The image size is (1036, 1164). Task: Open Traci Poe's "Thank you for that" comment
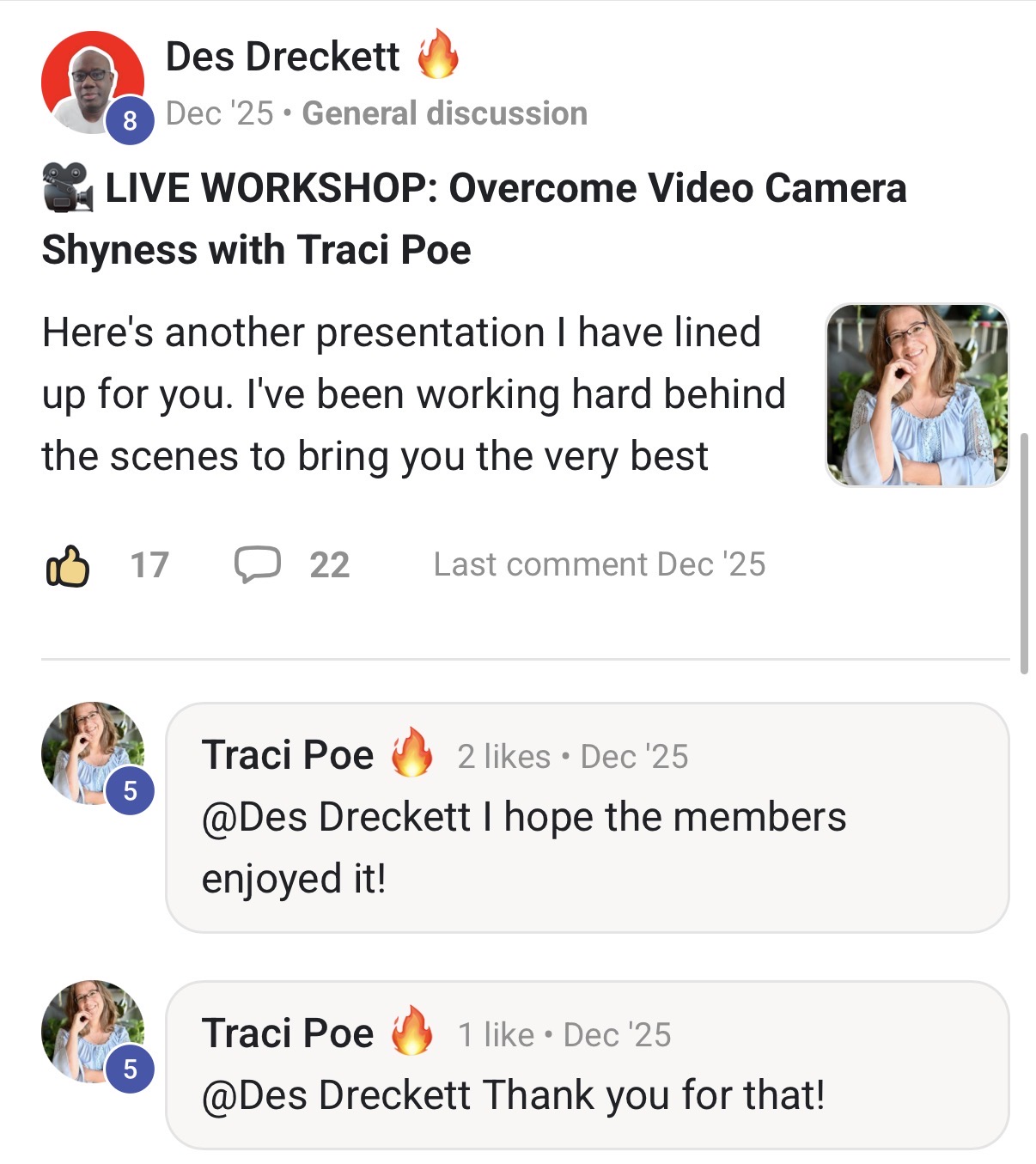click(513, 1094)
